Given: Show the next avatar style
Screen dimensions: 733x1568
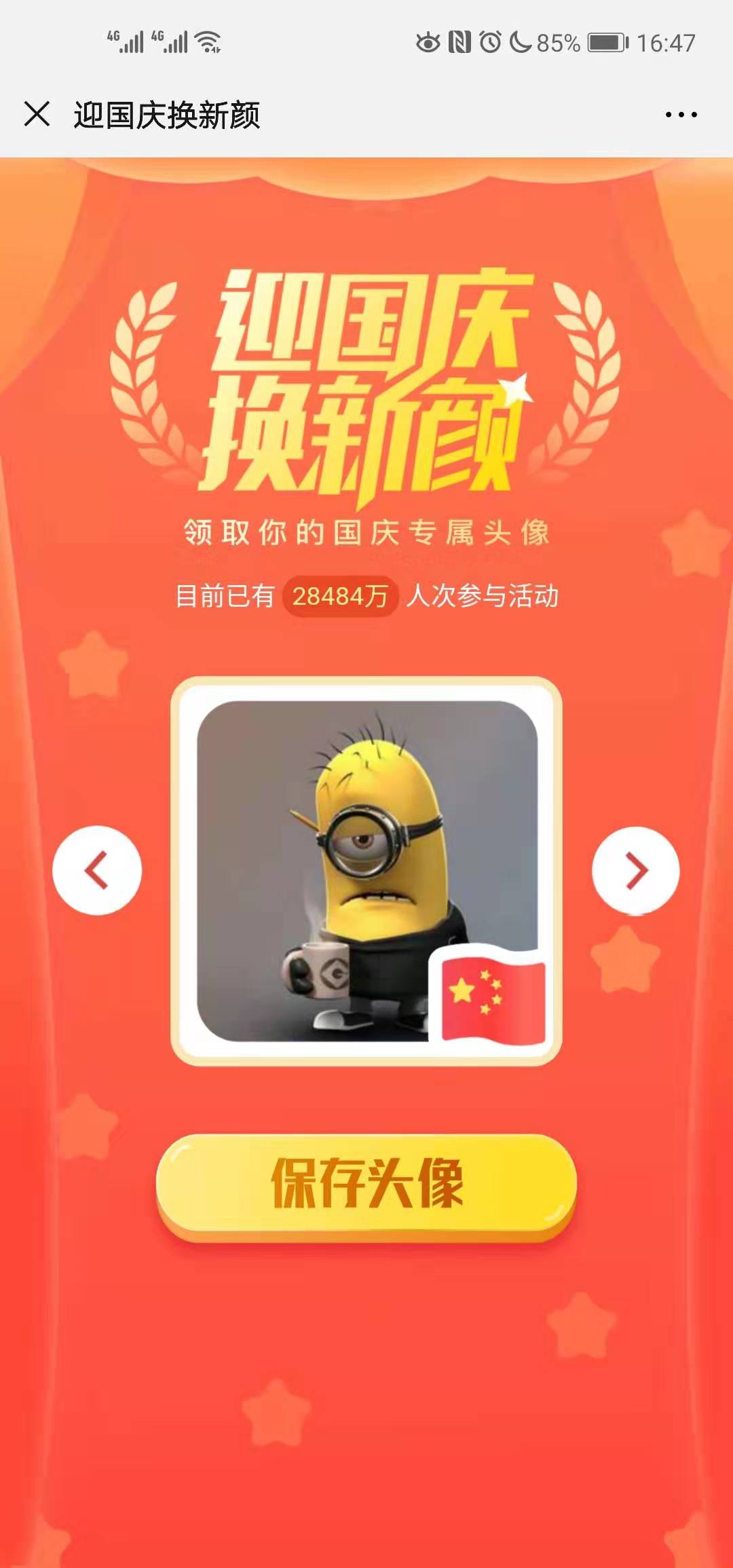Looking at the screenshot, I should [636, 870].
